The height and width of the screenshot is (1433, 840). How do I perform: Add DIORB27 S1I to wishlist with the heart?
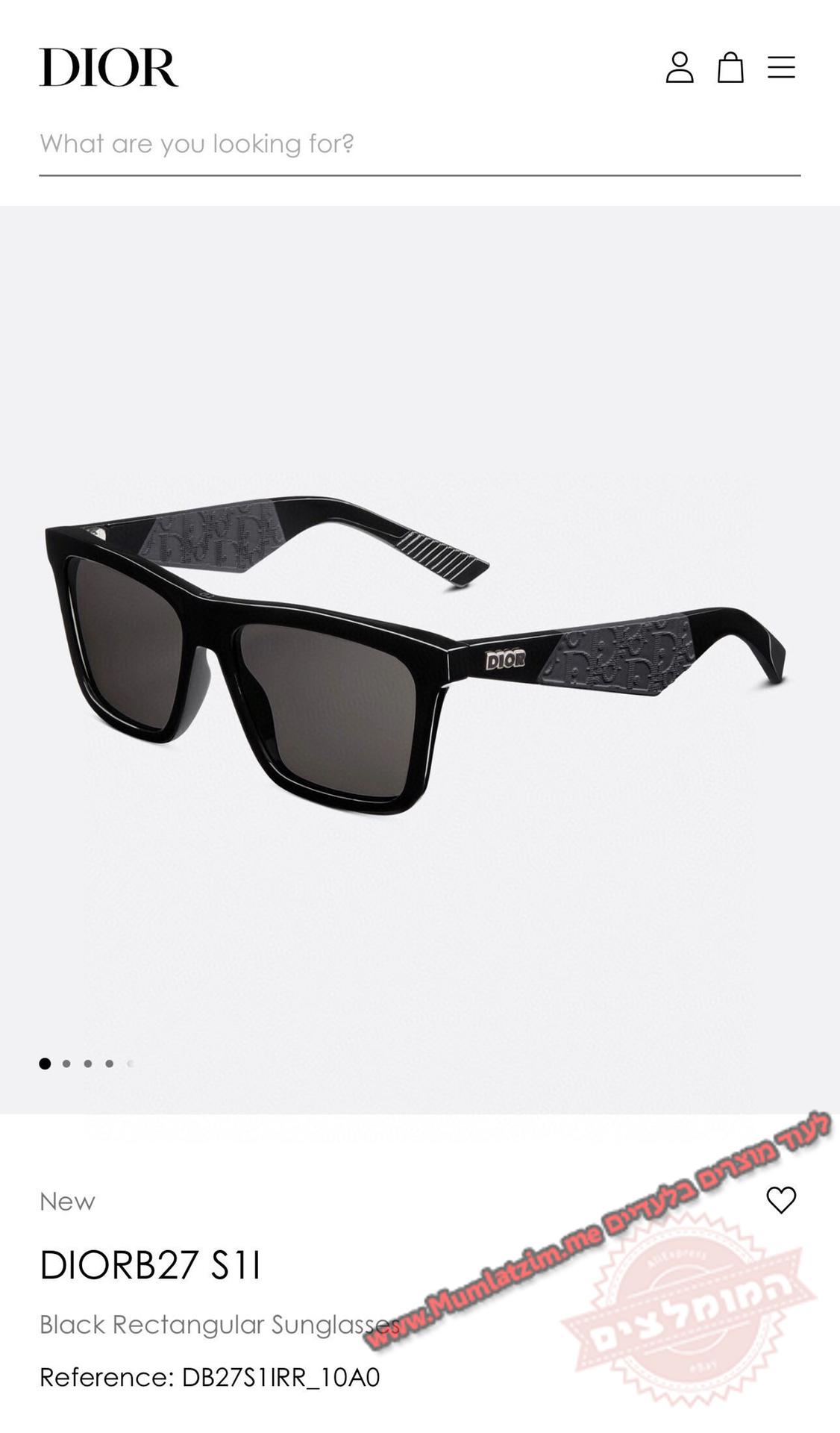point(781,1199)
